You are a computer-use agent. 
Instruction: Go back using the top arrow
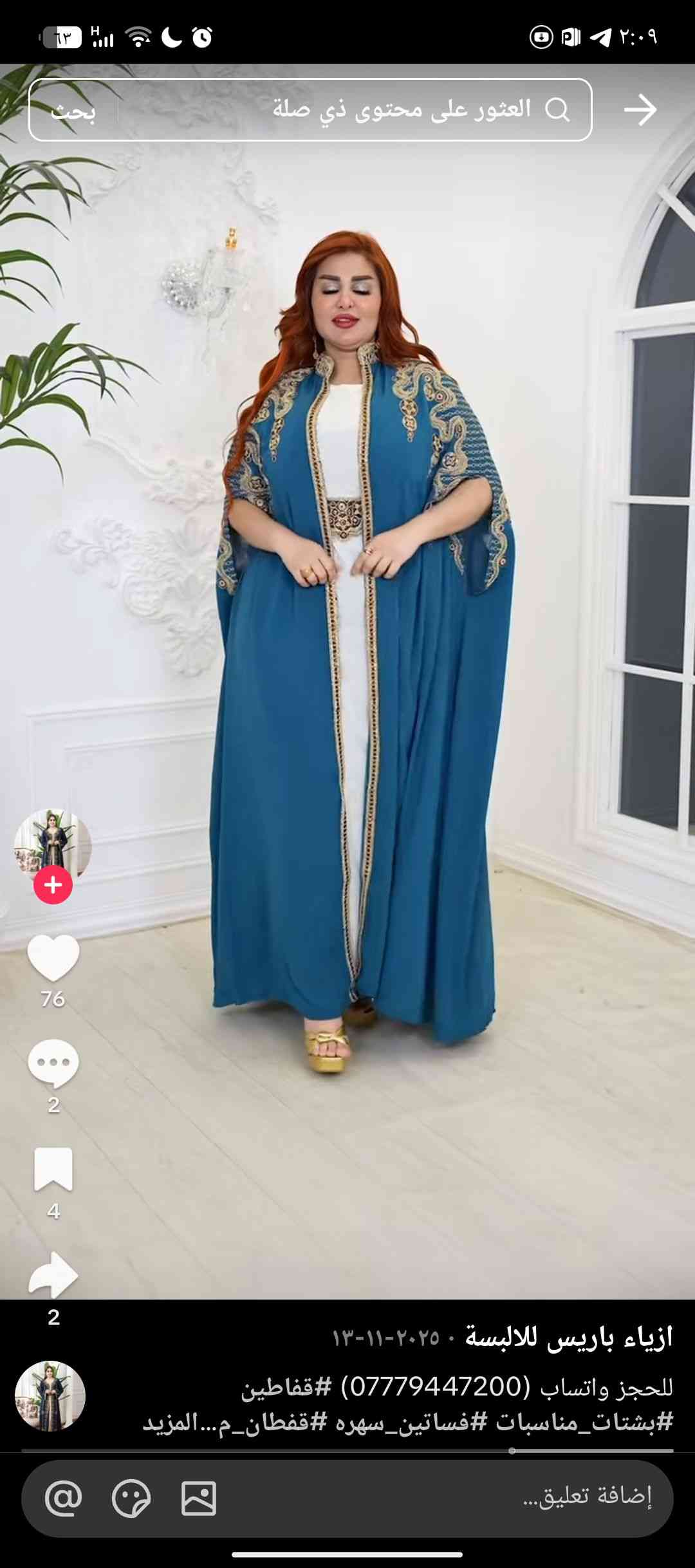[x=640, y=109]
